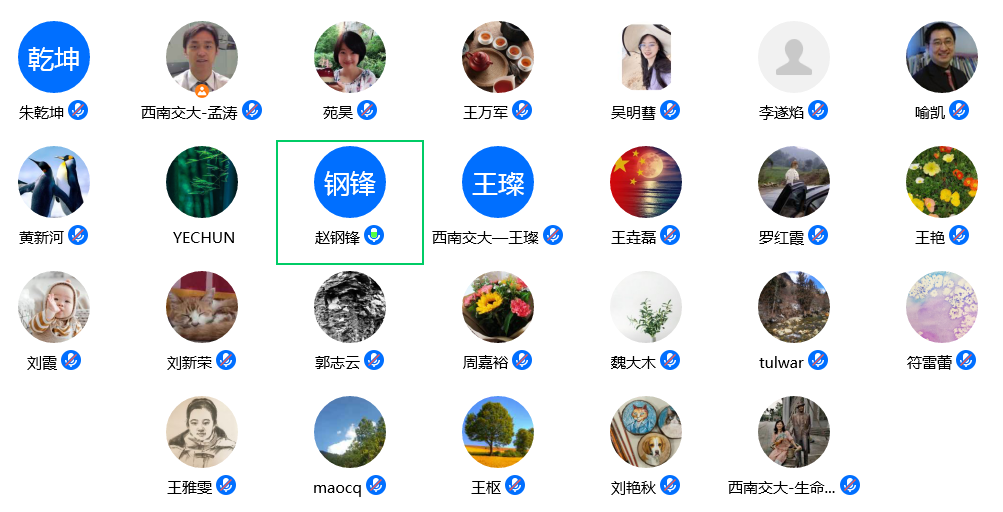This screenshot has height=512, width=1003.
Task: Open participant 刘艳秋's tile
Action: [x=646, y=433]
